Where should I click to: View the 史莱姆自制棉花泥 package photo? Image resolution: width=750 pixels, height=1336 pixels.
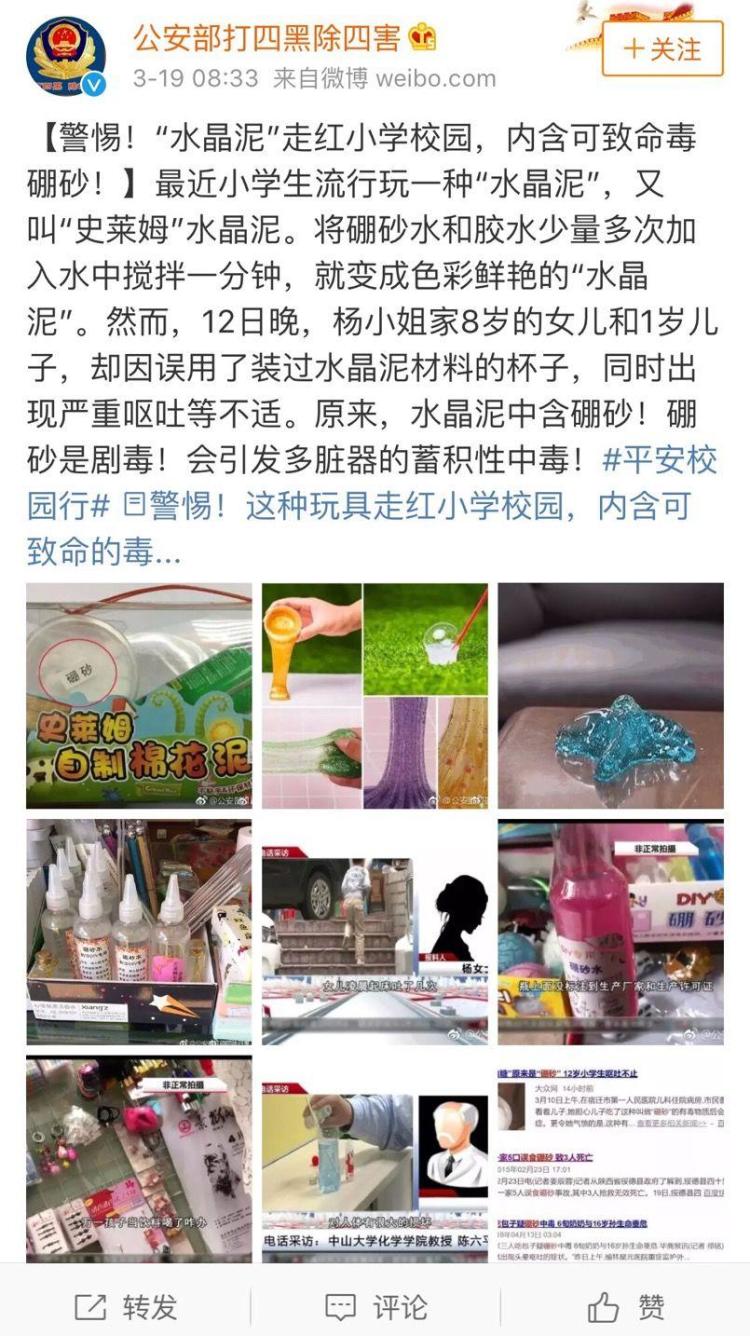(x=139, y=695)
